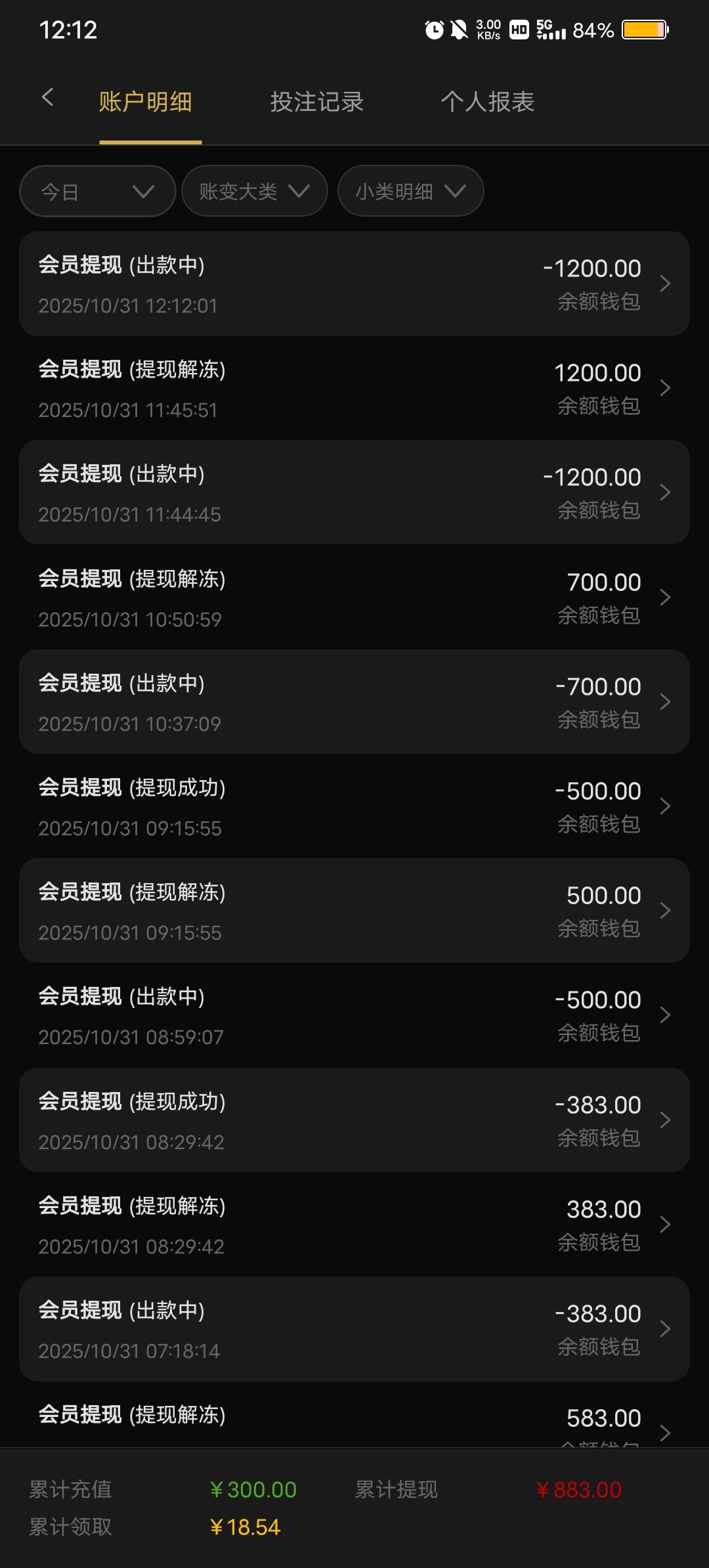This screenshot has width=709, height=1568.
Task: Go back using the top-left arrow
Action: coord(47,98)
